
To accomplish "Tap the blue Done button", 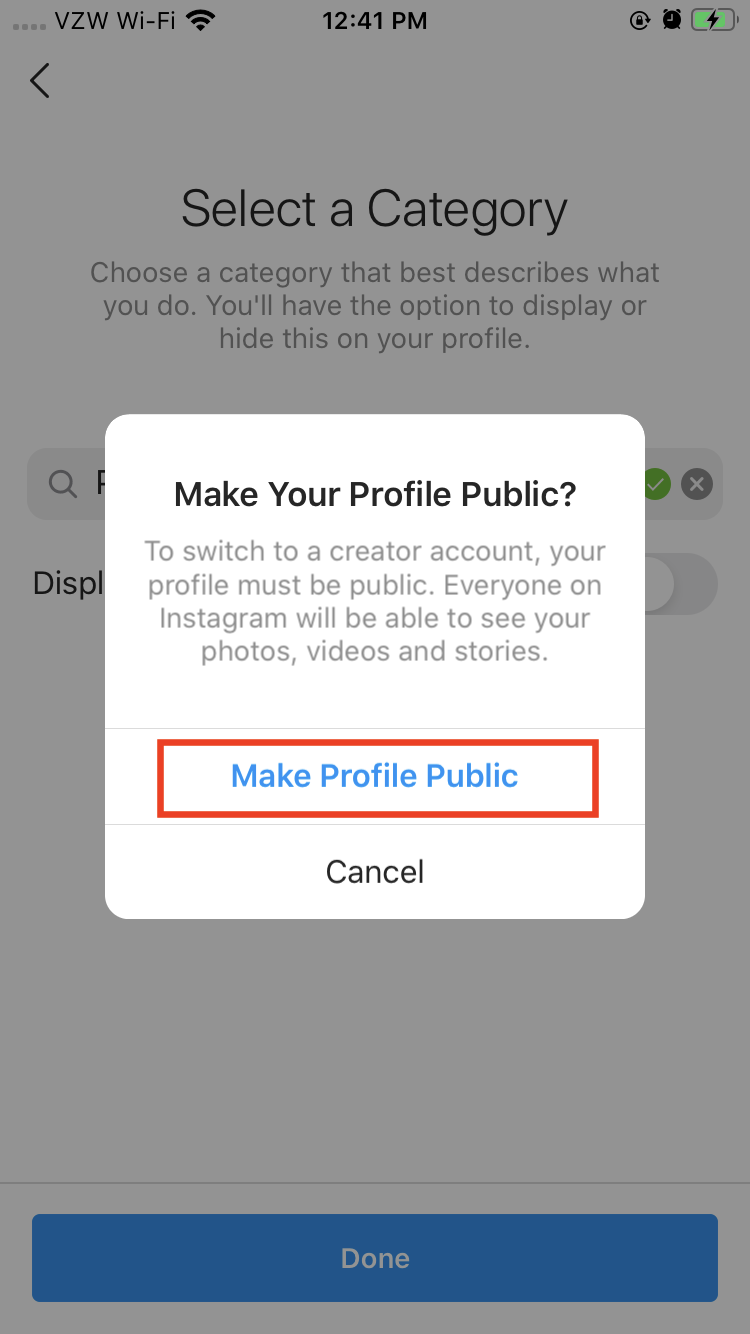I will click(375, 1258).
